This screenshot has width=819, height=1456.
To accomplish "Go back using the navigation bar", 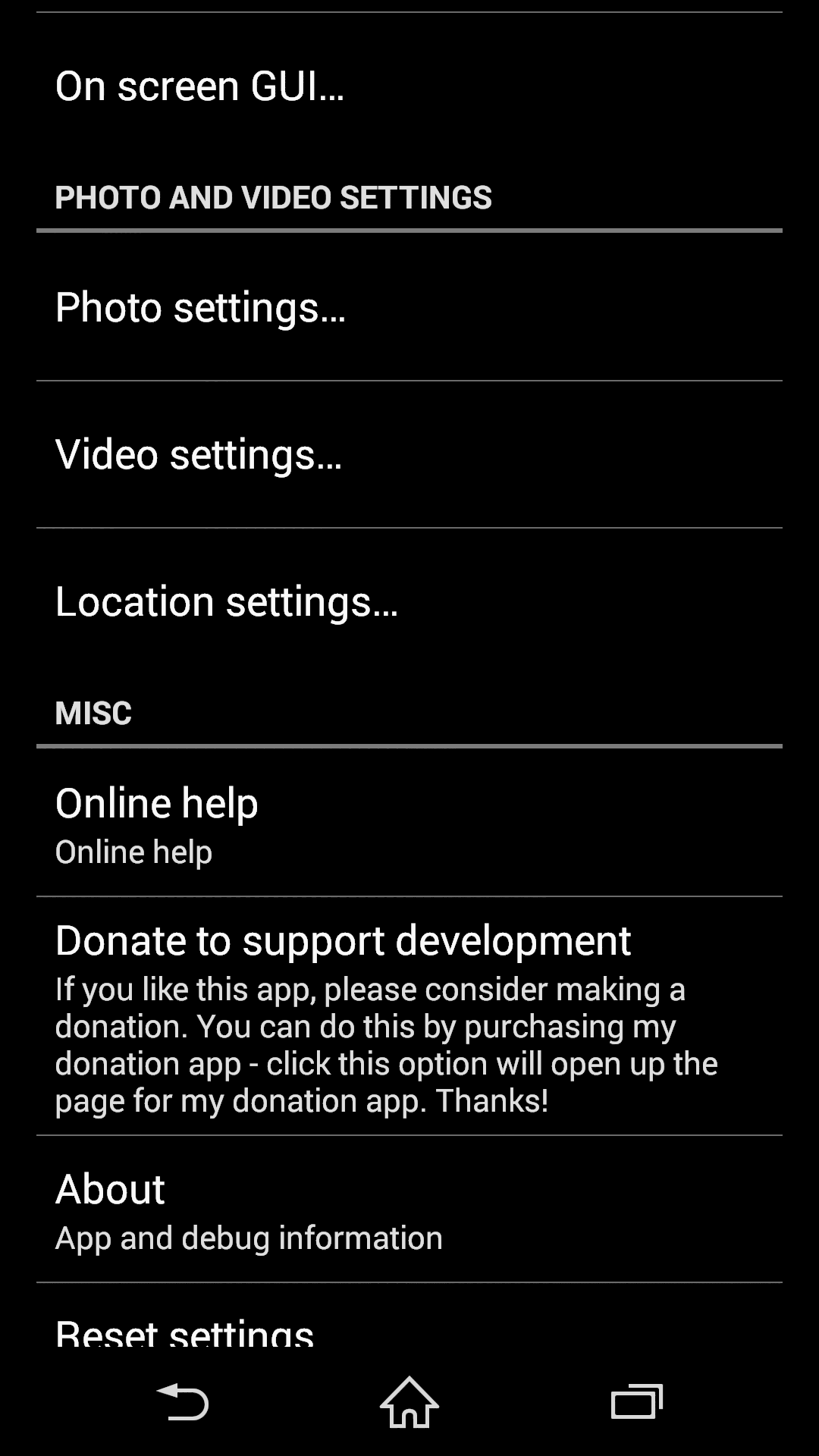I will tap(182, 1402).
